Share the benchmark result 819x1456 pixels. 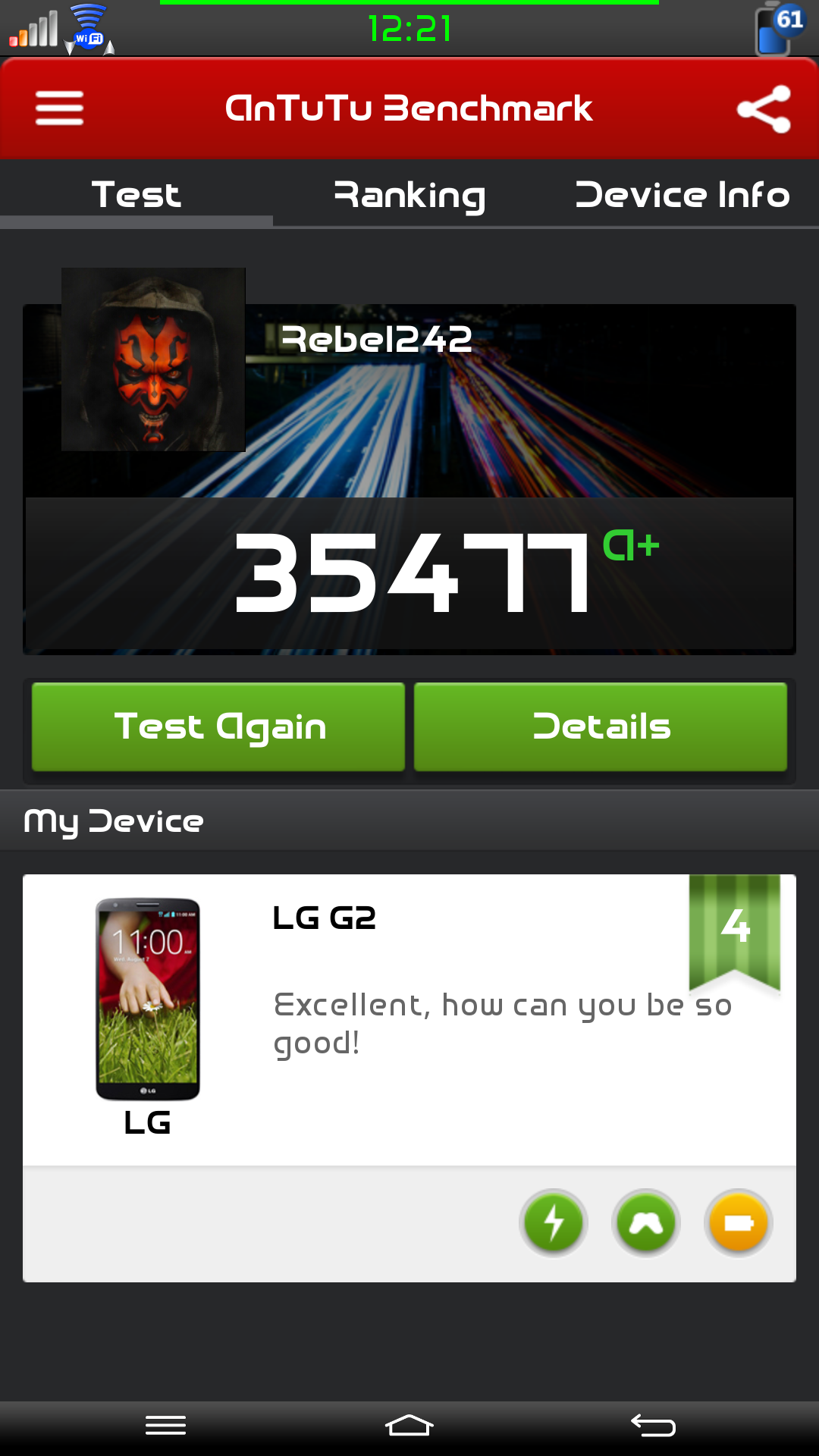764,109
